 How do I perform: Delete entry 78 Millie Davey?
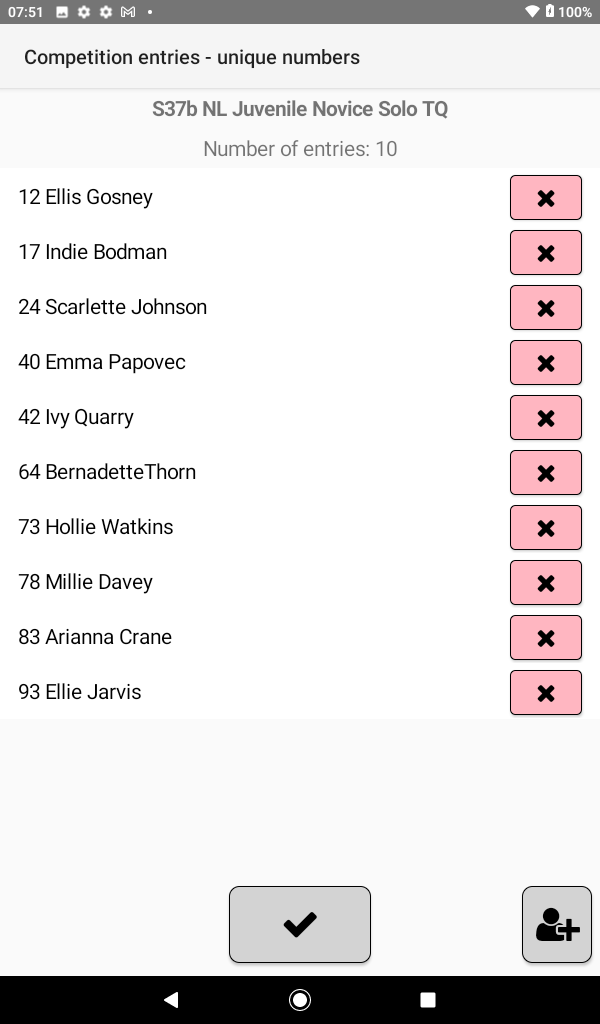pos(545,583)
